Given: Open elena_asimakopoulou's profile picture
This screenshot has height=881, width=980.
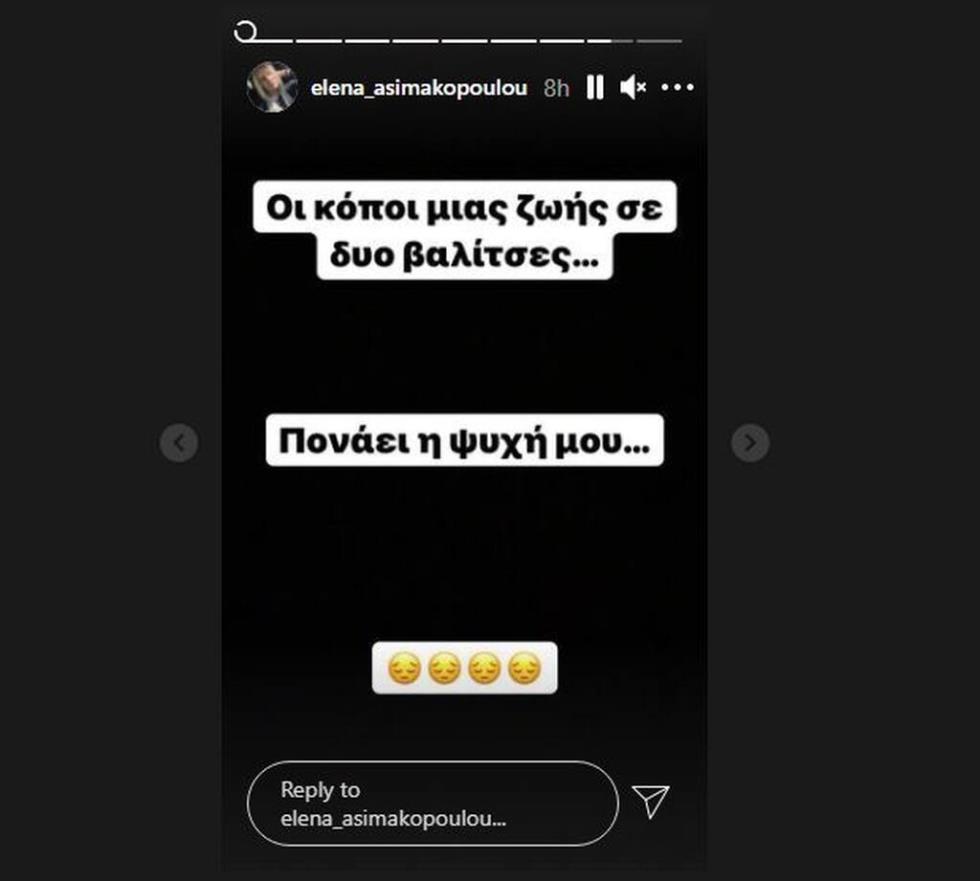Looking at the screenshot, I should tap(272, 87).
